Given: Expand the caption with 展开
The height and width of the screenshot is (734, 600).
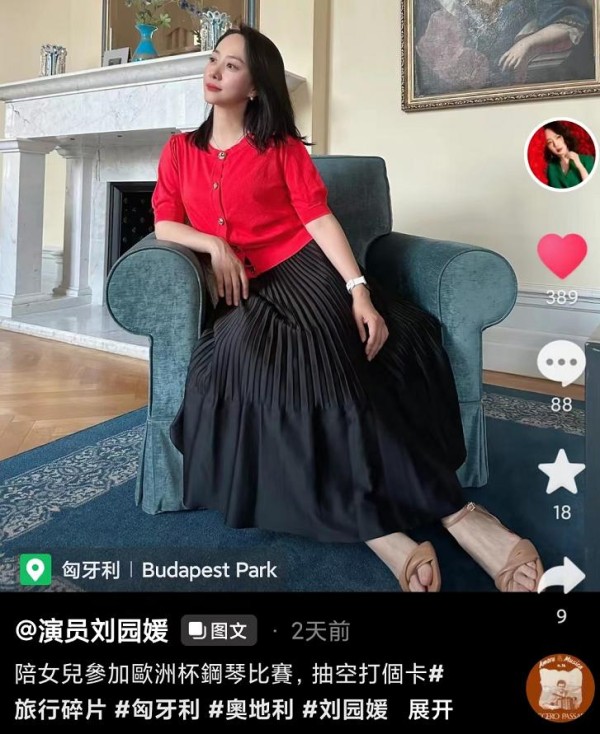Looking at the screenshot, I should click(430, 710).
